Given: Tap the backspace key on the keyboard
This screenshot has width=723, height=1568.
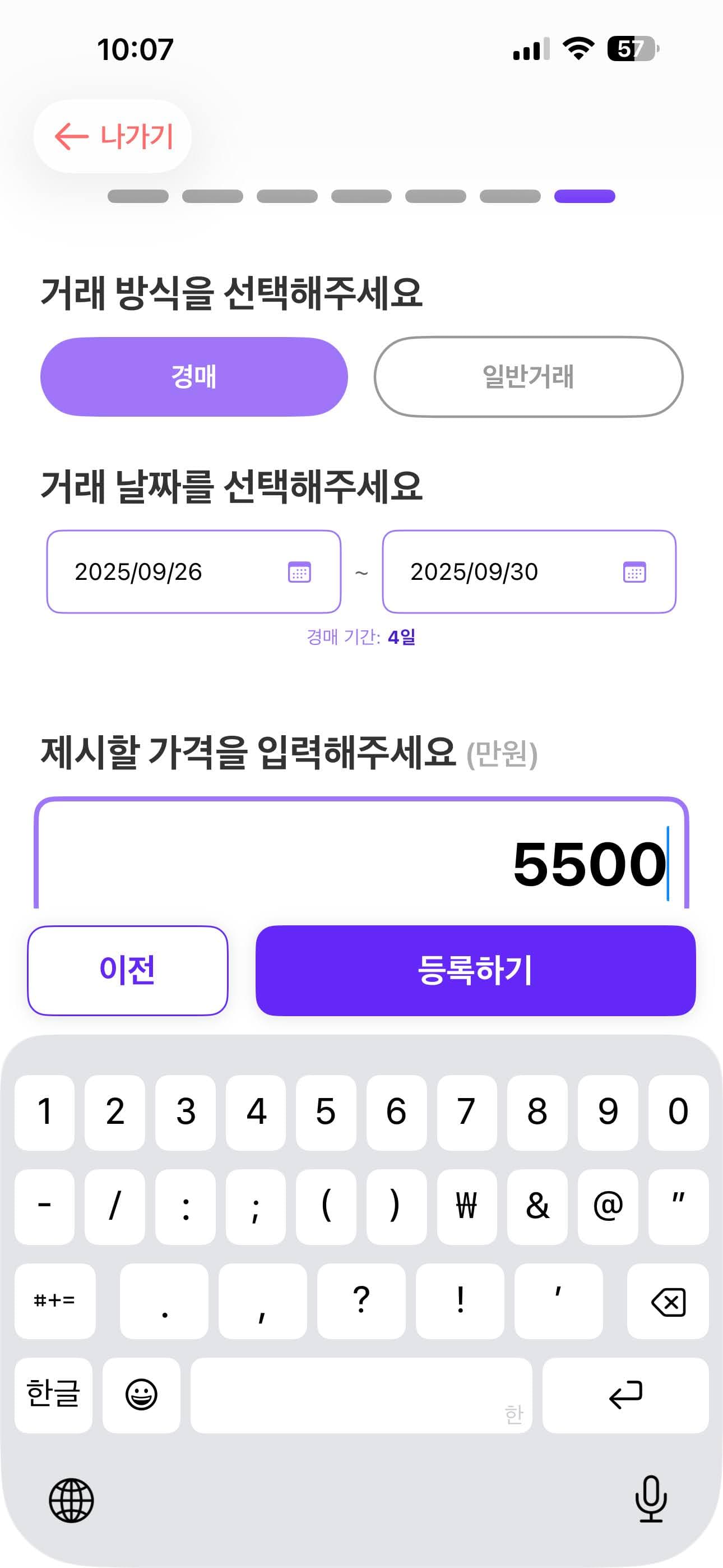Looking at the screenshot, I should tap(667, 1301).
